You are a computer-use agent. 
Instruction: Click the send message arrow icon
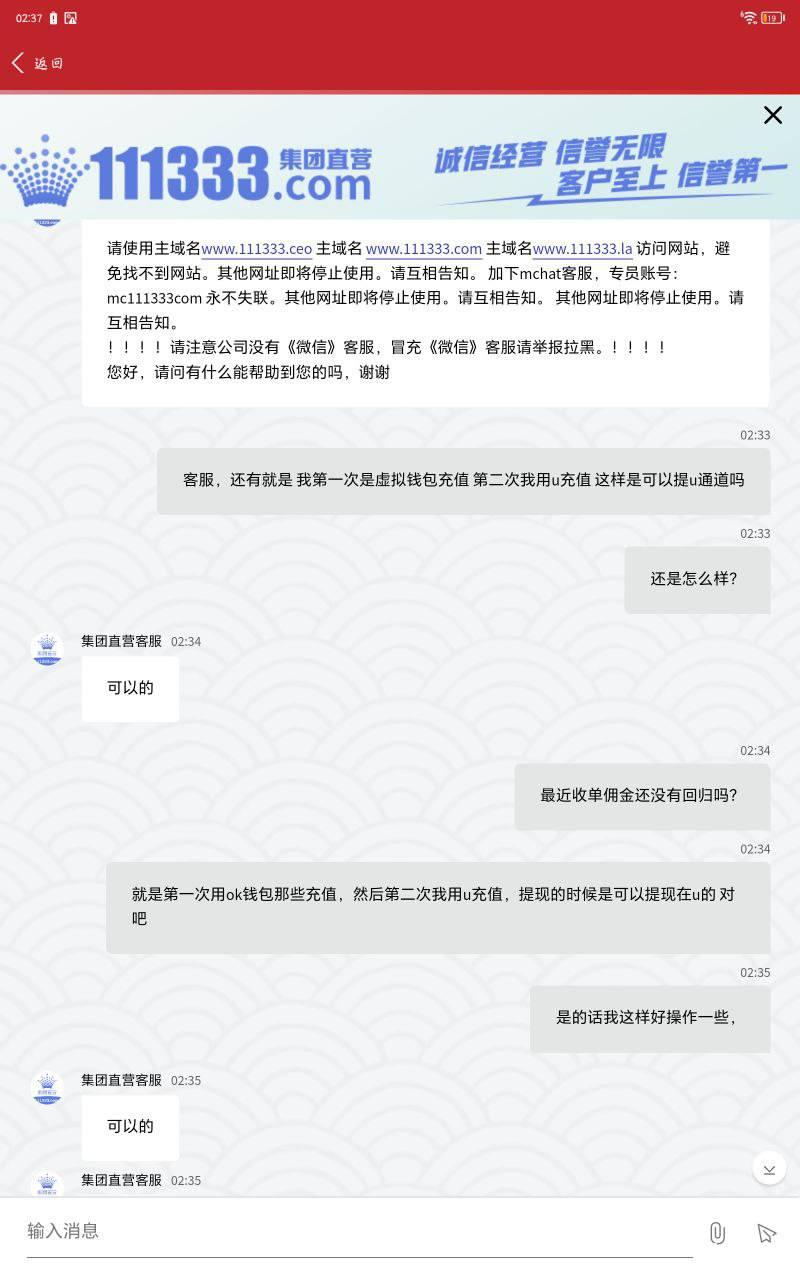tap(766, 1232)
